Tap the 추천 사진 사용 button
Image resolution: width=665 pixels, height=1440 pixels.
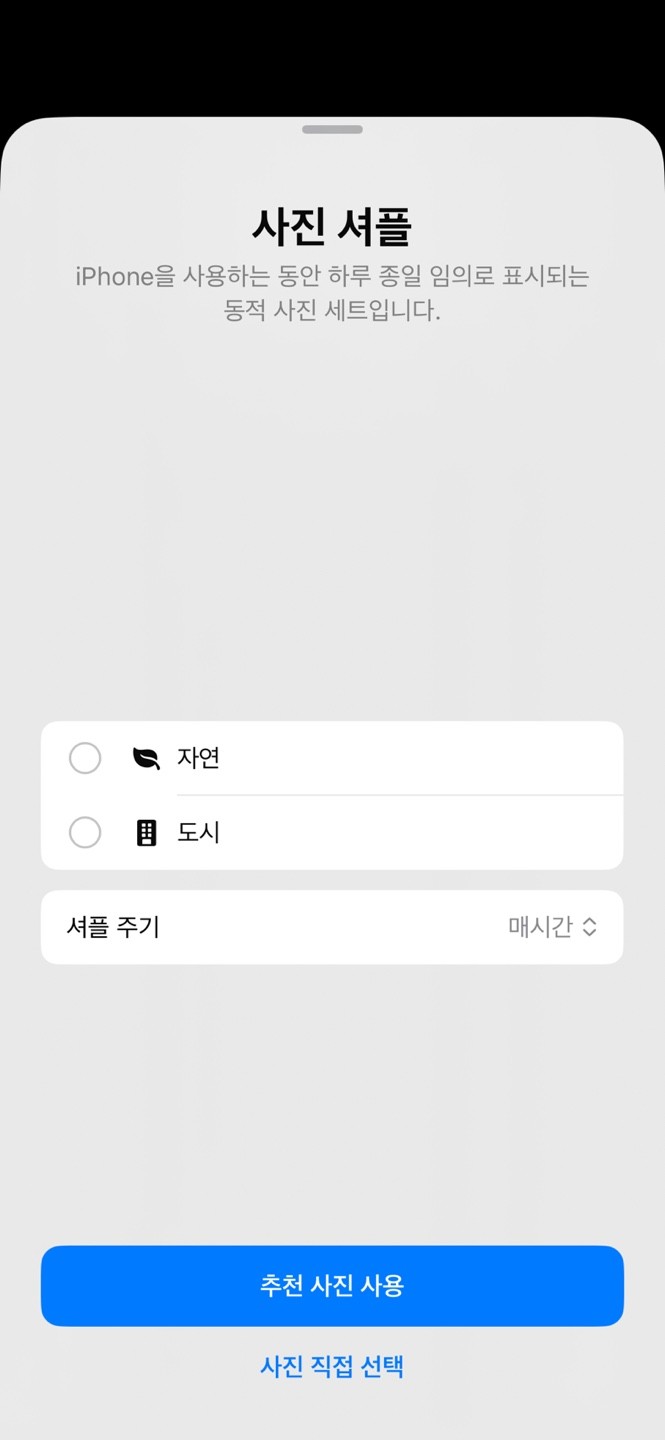tap(332, 1286)
